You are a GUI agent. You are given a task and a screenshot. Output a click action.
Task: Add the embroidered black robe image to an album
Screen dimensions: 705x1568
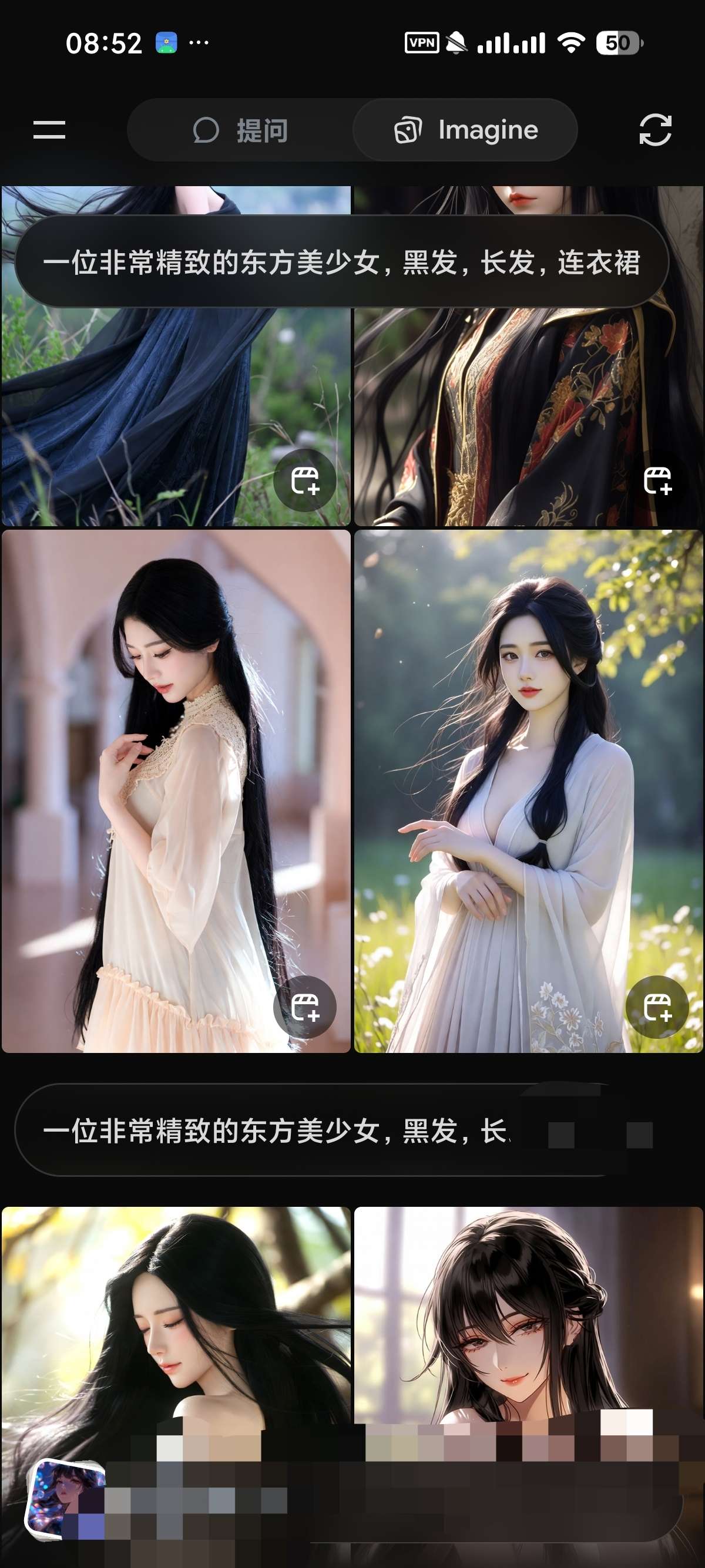pyautogui.click(x=659, y=480)
